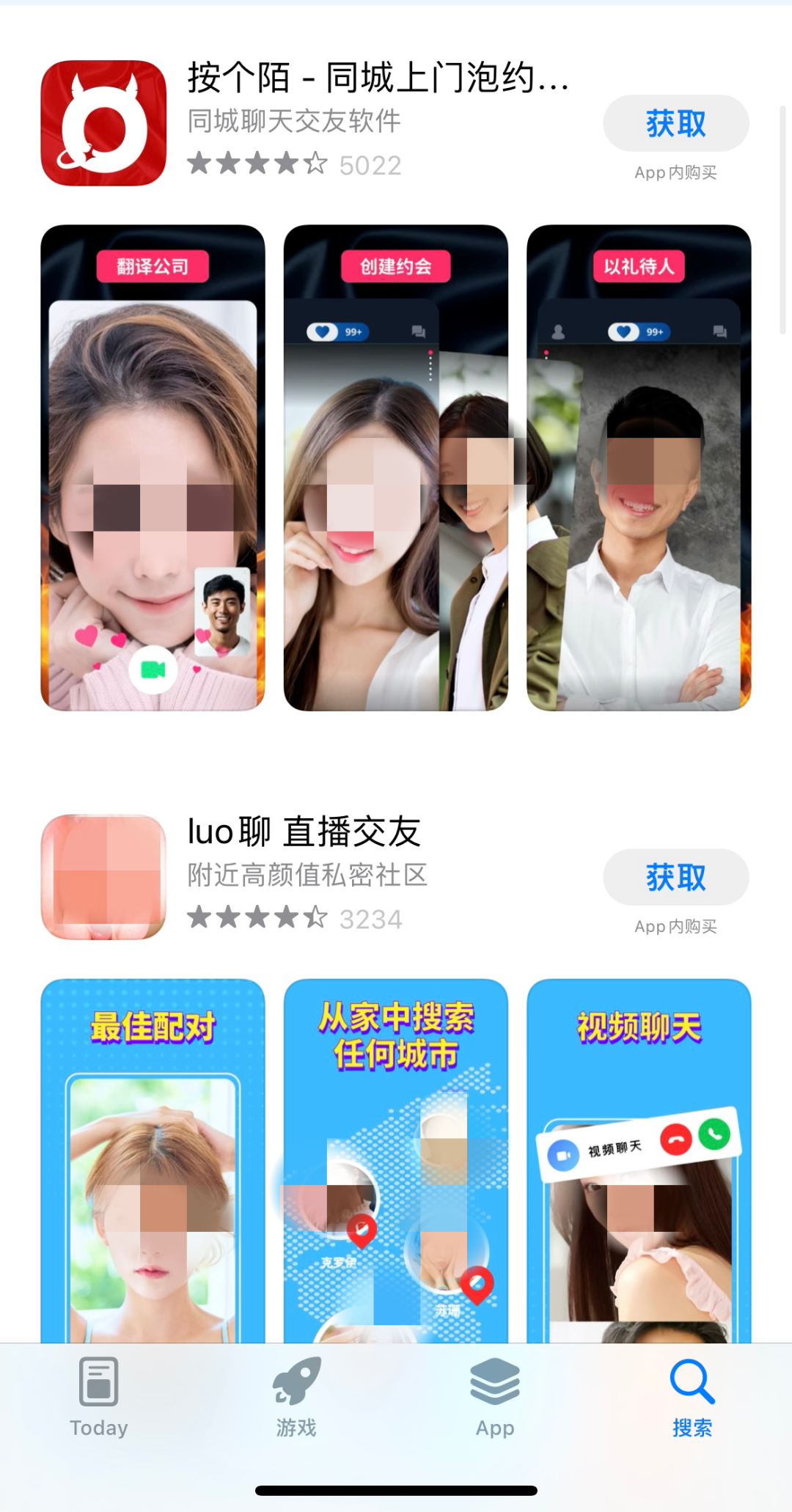Image resolution: width=792 pixels, height=1512 pixels.
Task: Switch to the App tab
Action: click(x=495, y=1396)
